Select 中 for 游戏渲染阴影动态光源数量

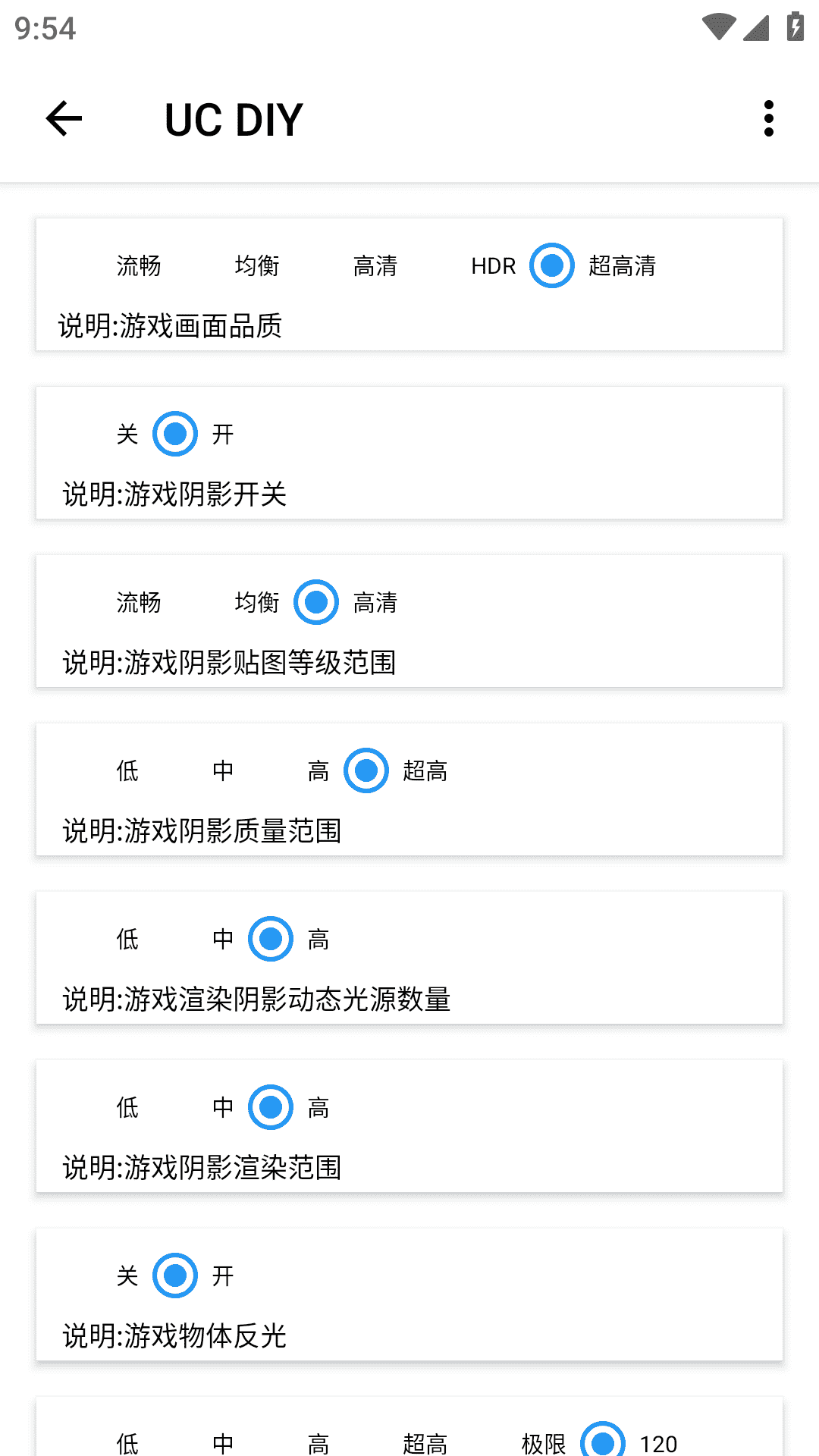click(x=223, y=939)
